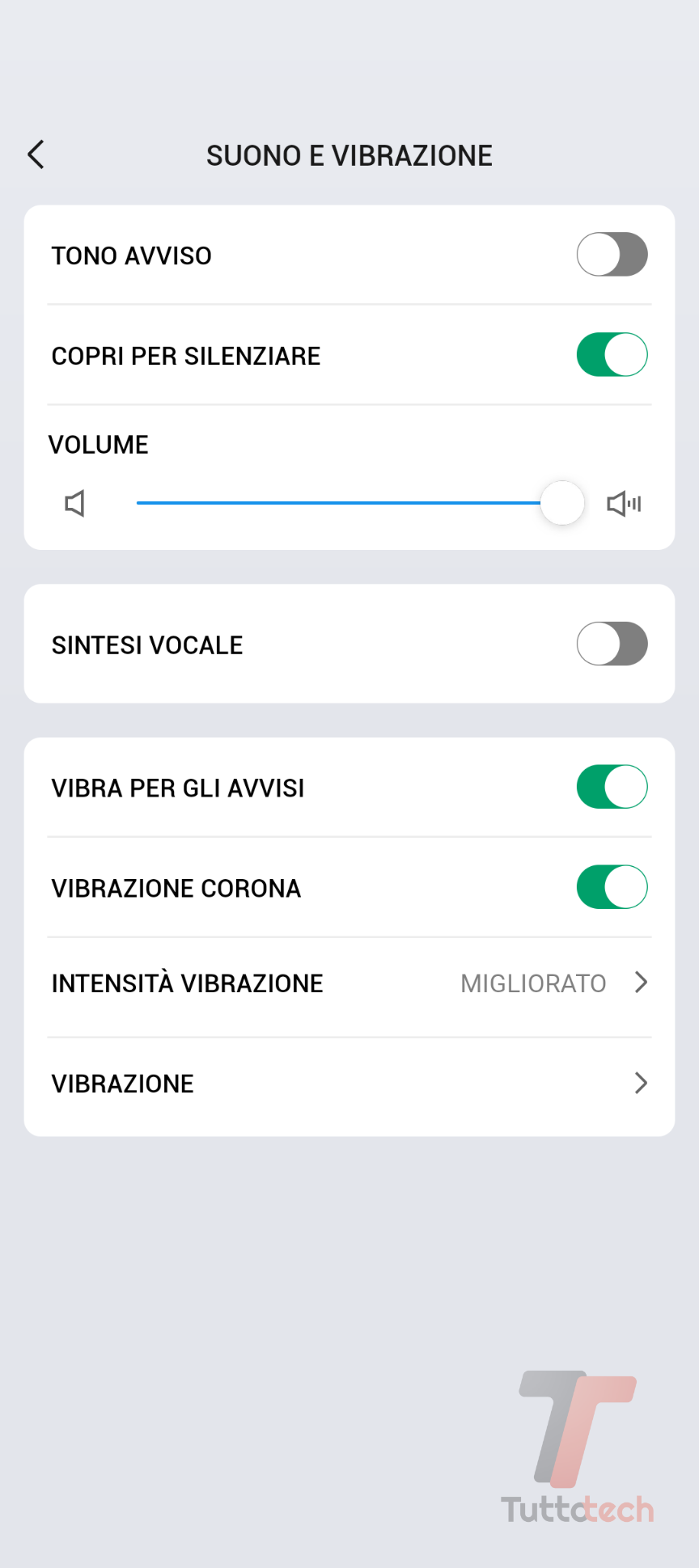
Task: Enable the Tono Avviso switch
Action: pos(612,255)
